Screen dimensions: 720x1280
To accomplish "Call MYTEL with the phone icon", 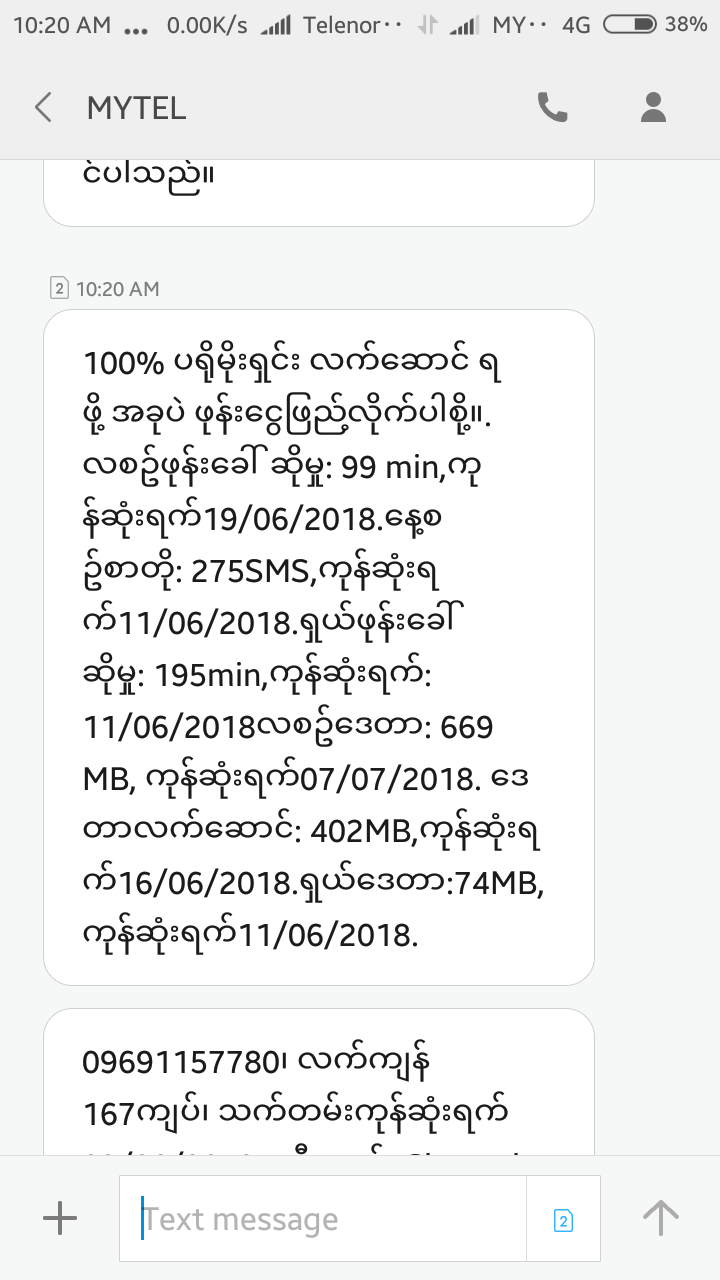I will click(552, 107).
